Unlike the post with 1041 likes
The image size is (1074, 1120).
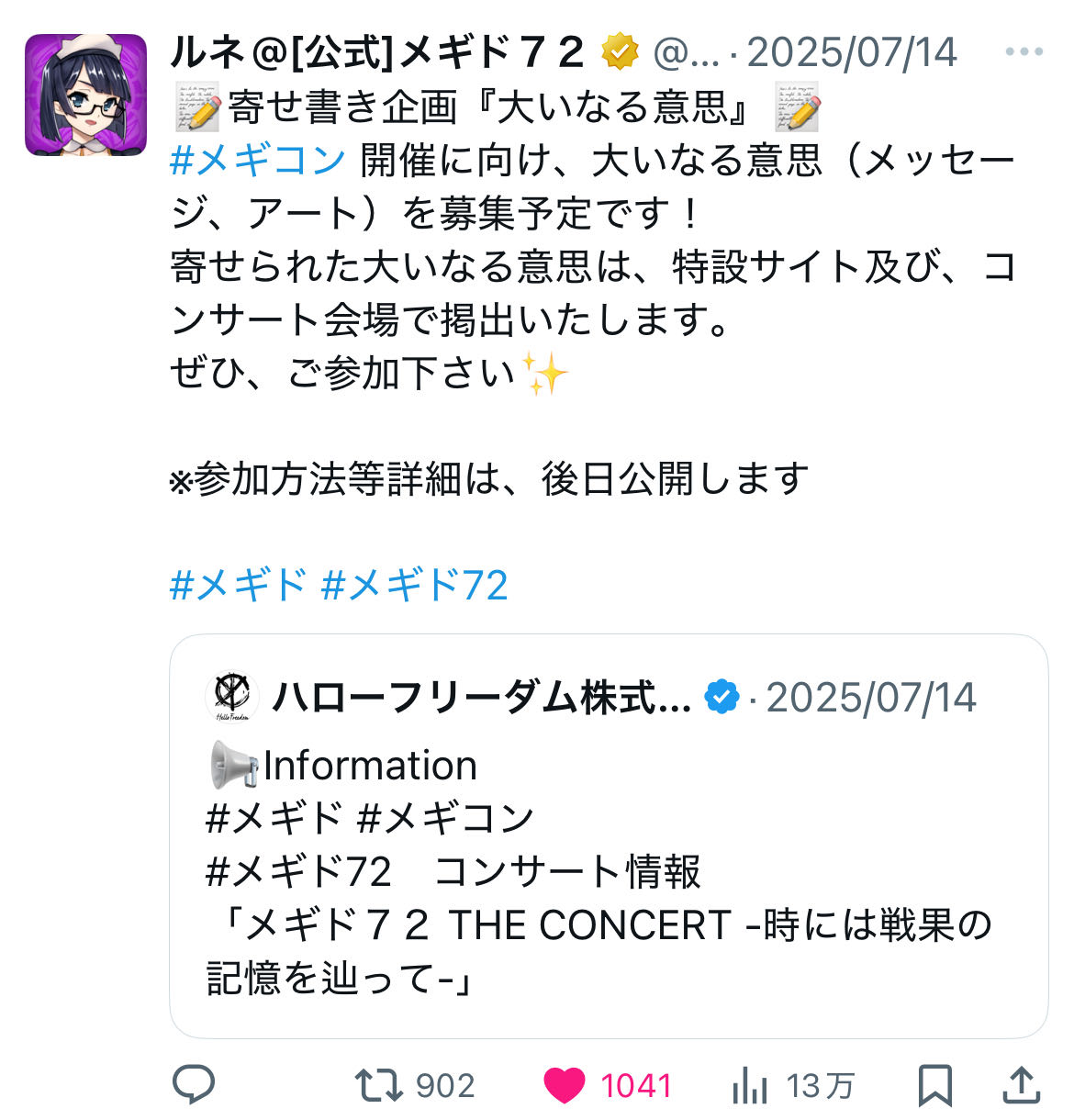(x=565, y=1086)
